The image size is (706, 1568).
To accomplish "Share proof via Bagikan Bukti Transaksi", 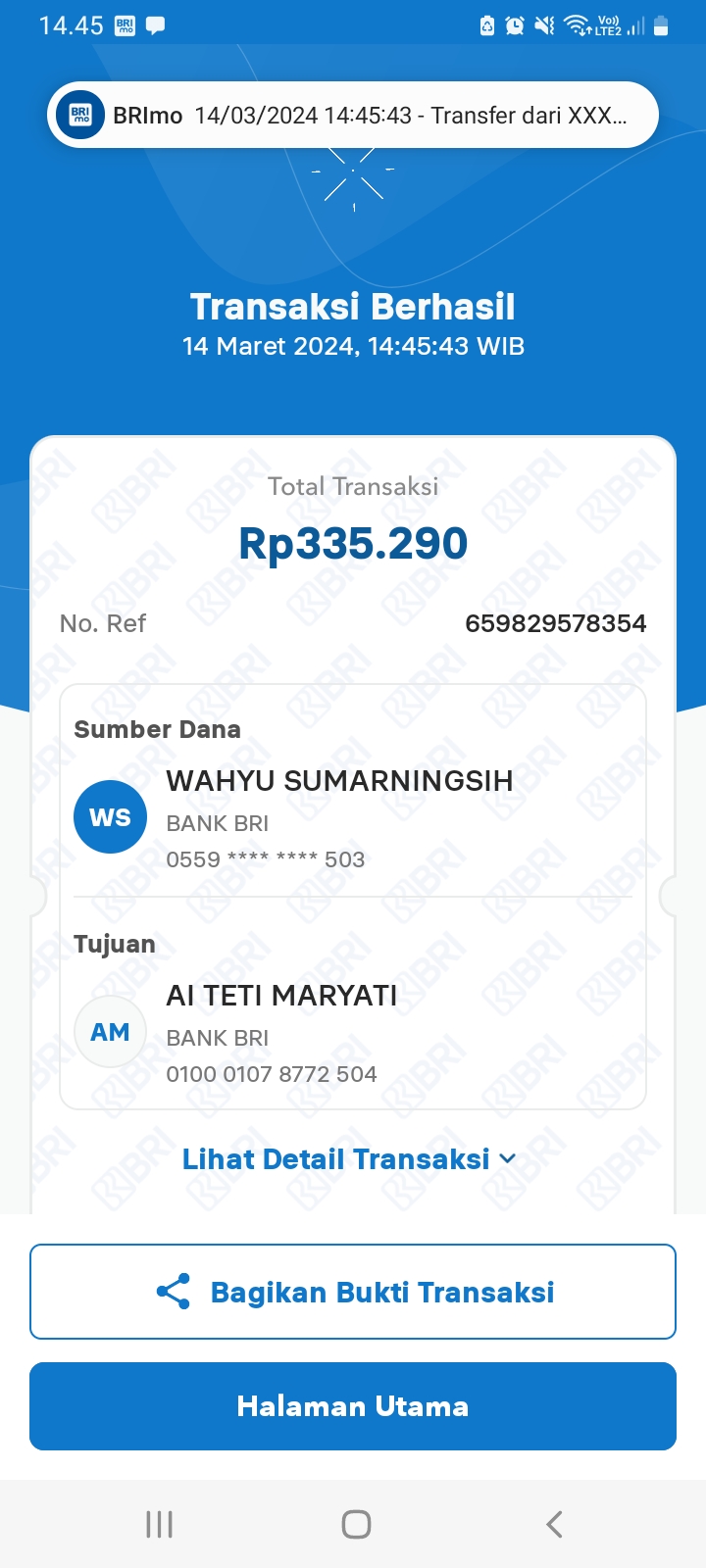I will coord(353,1292).
